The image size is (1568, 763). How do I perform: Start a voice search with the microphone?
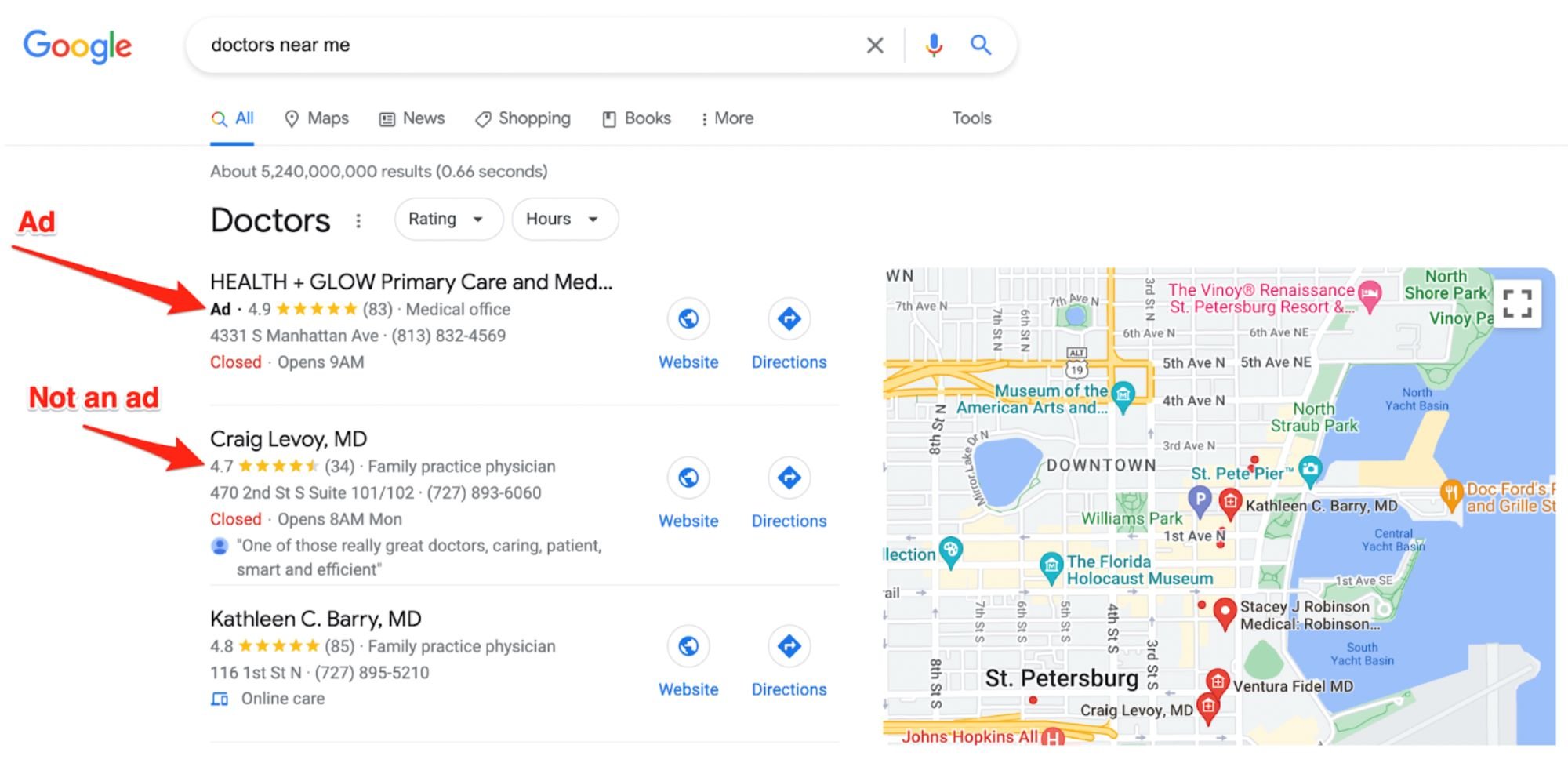(933, 45)
